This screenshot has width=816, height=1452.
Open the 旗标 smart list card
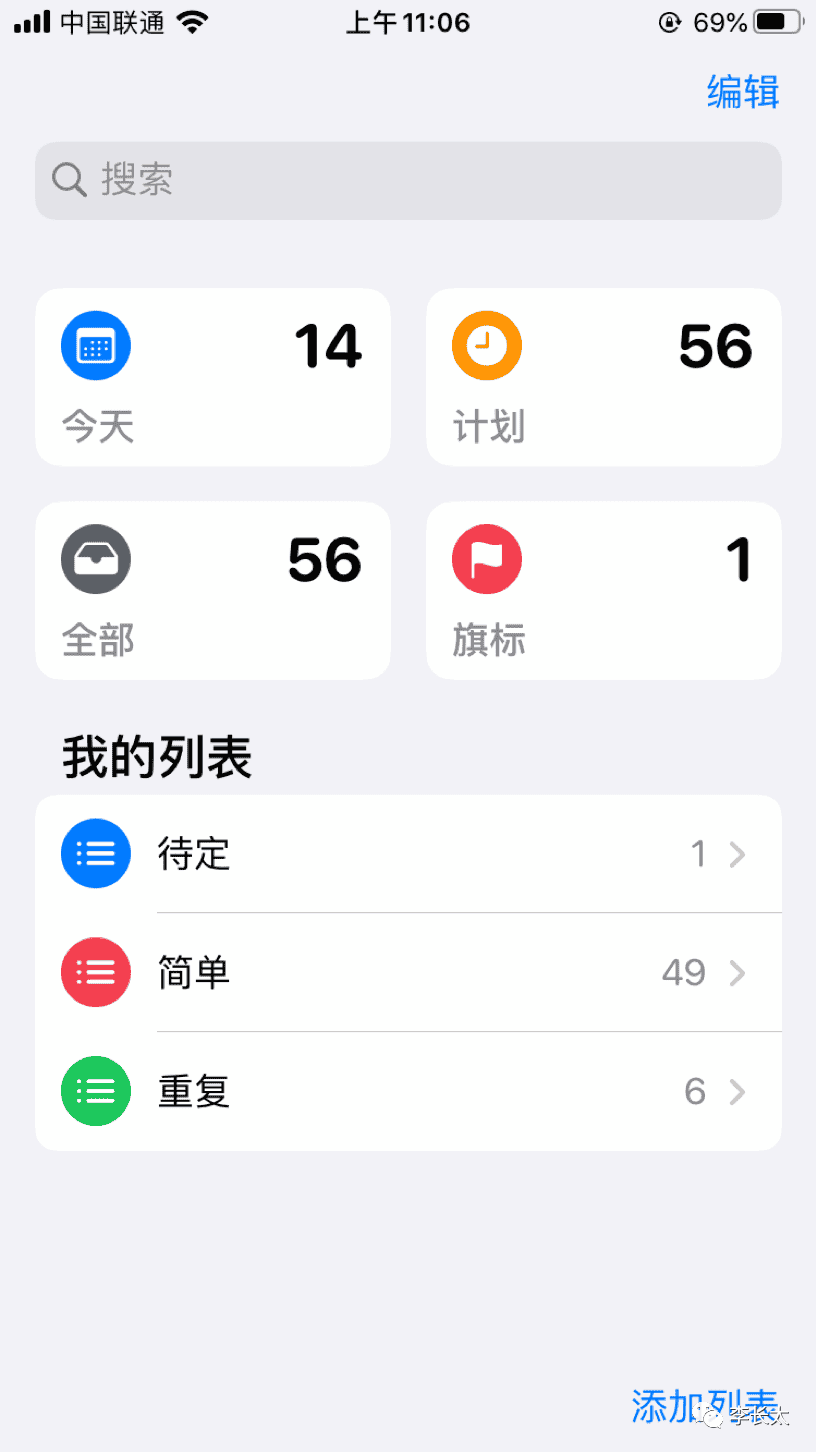point(603,590)
